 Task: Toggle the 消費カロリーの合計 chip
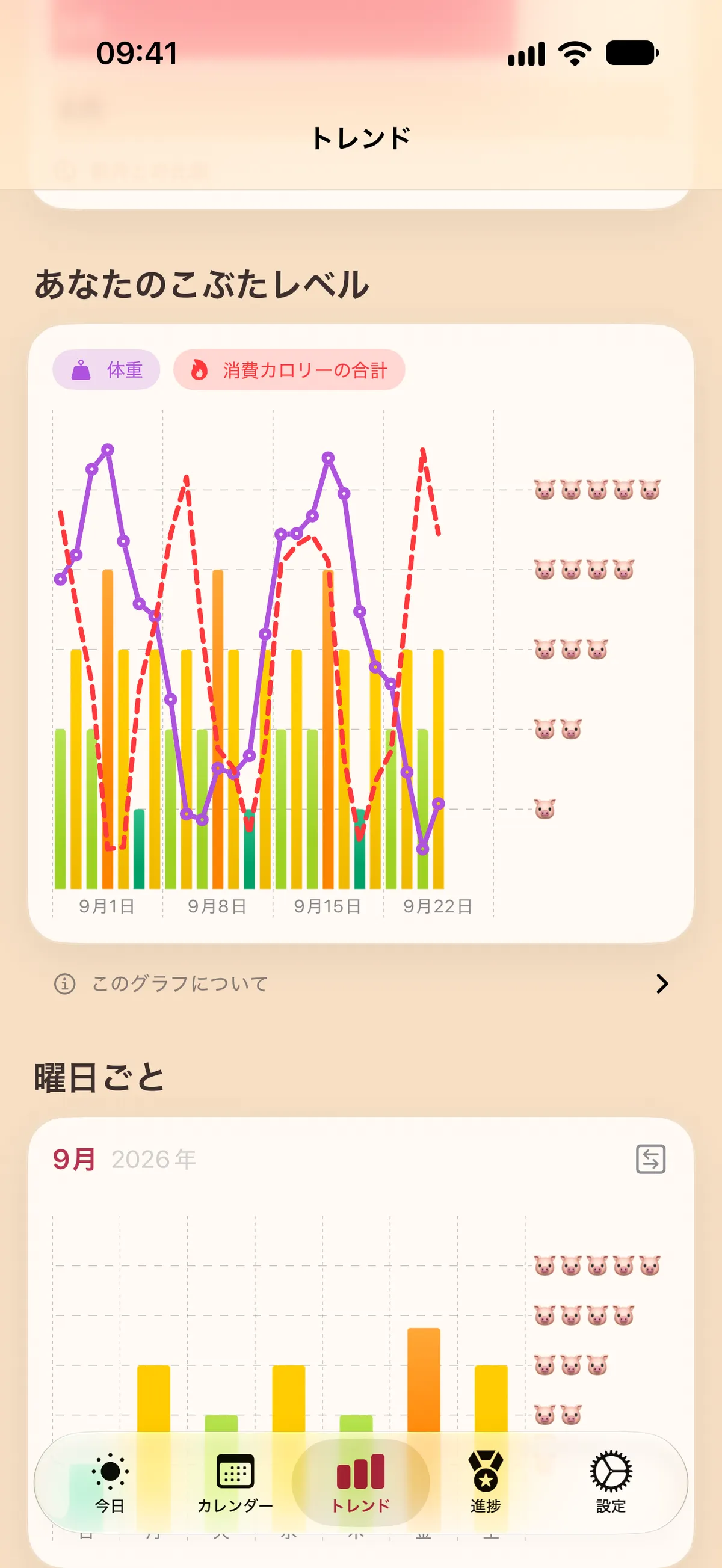289,369
